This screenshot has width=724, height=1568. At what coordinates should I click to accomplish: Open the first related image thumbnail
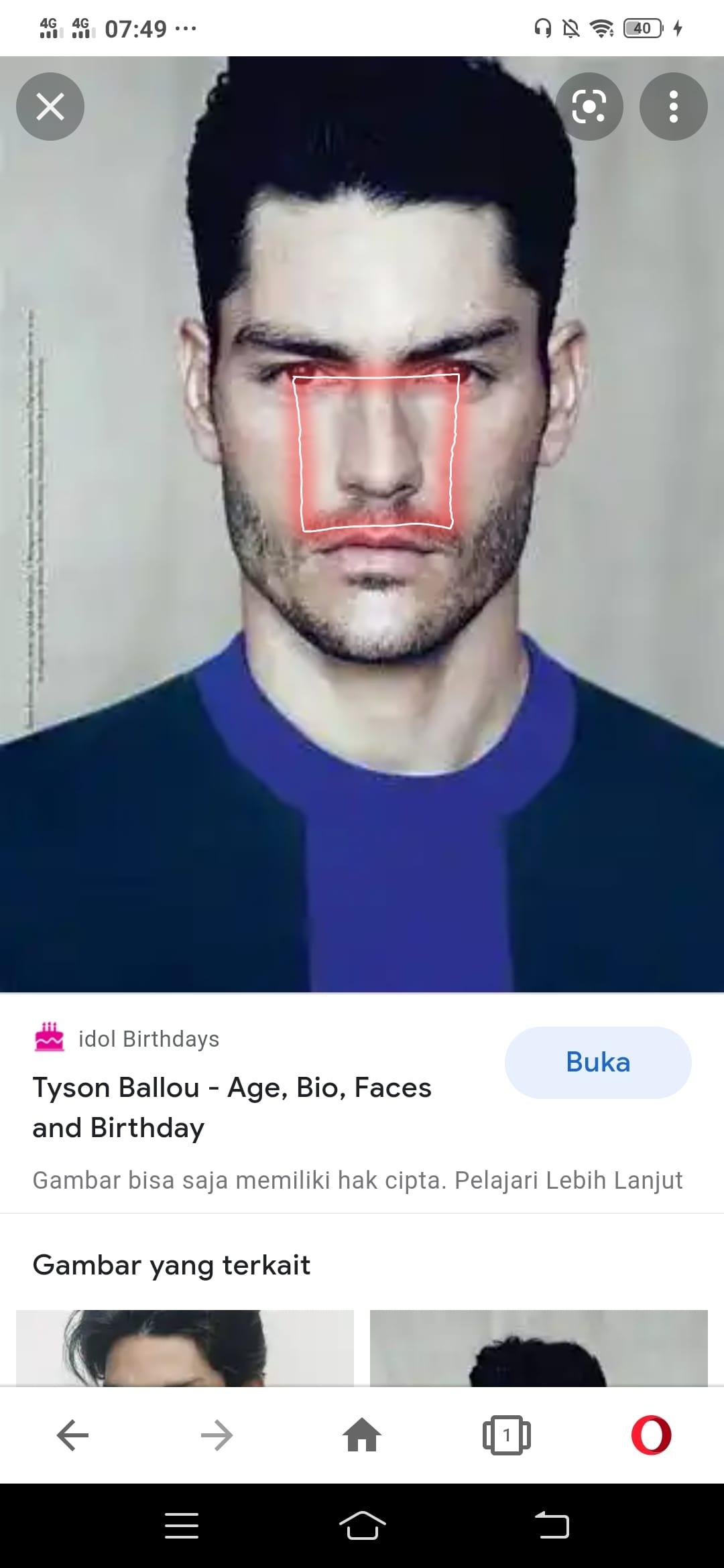(x=185, y=1348)
